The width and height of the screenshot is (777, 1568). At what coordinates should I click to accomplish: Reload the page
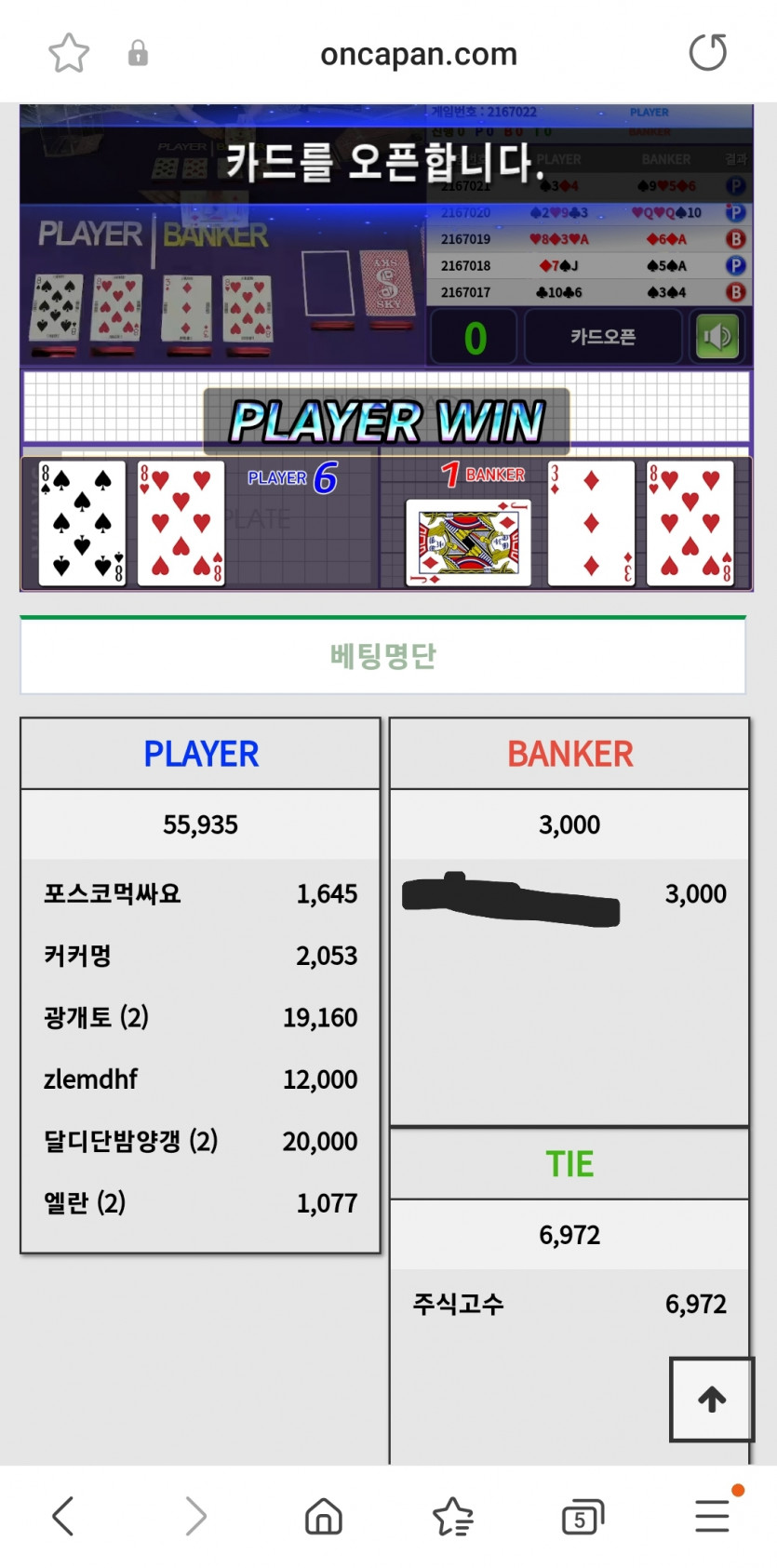[707, 53]
